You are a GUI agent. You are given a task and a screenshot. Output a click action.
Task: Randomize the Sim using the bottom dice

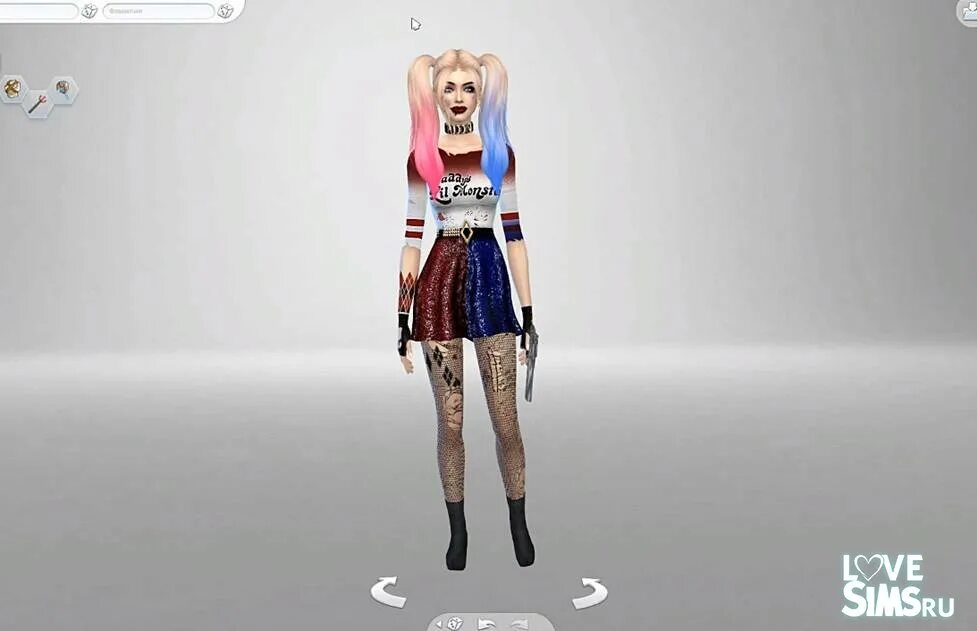pos(455,624)
